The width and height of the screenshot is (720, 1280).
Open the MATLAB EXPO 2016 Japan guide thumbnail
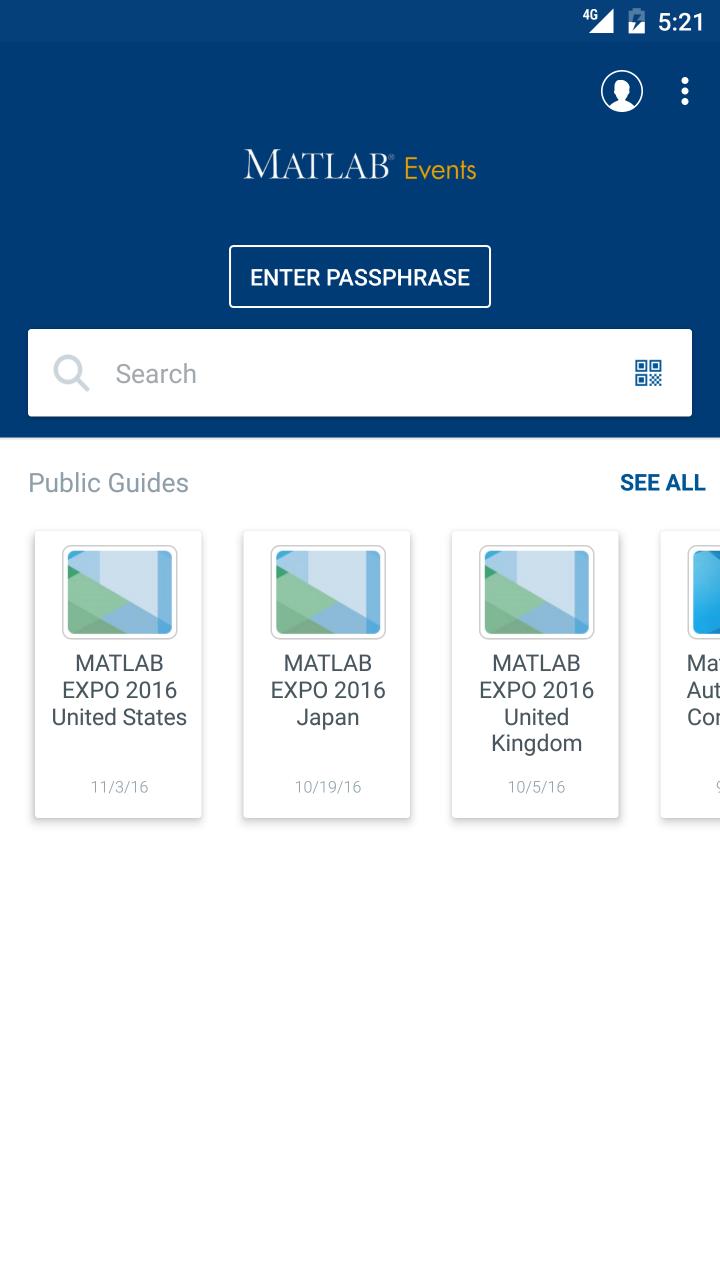[x=327, y=673]
